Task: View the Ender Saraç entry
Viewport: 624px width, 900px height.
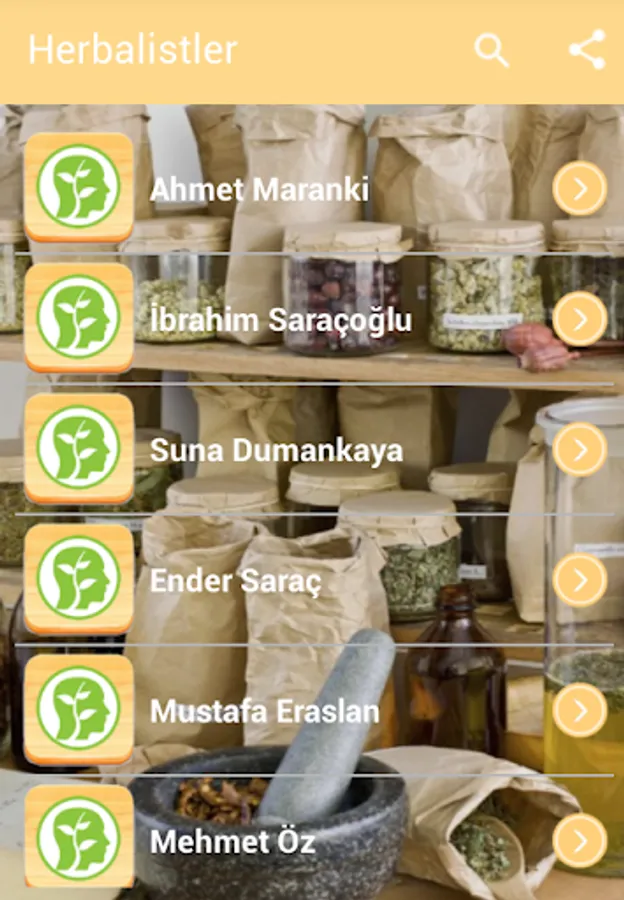Action: pyautogui.click(x=236, y=581)
